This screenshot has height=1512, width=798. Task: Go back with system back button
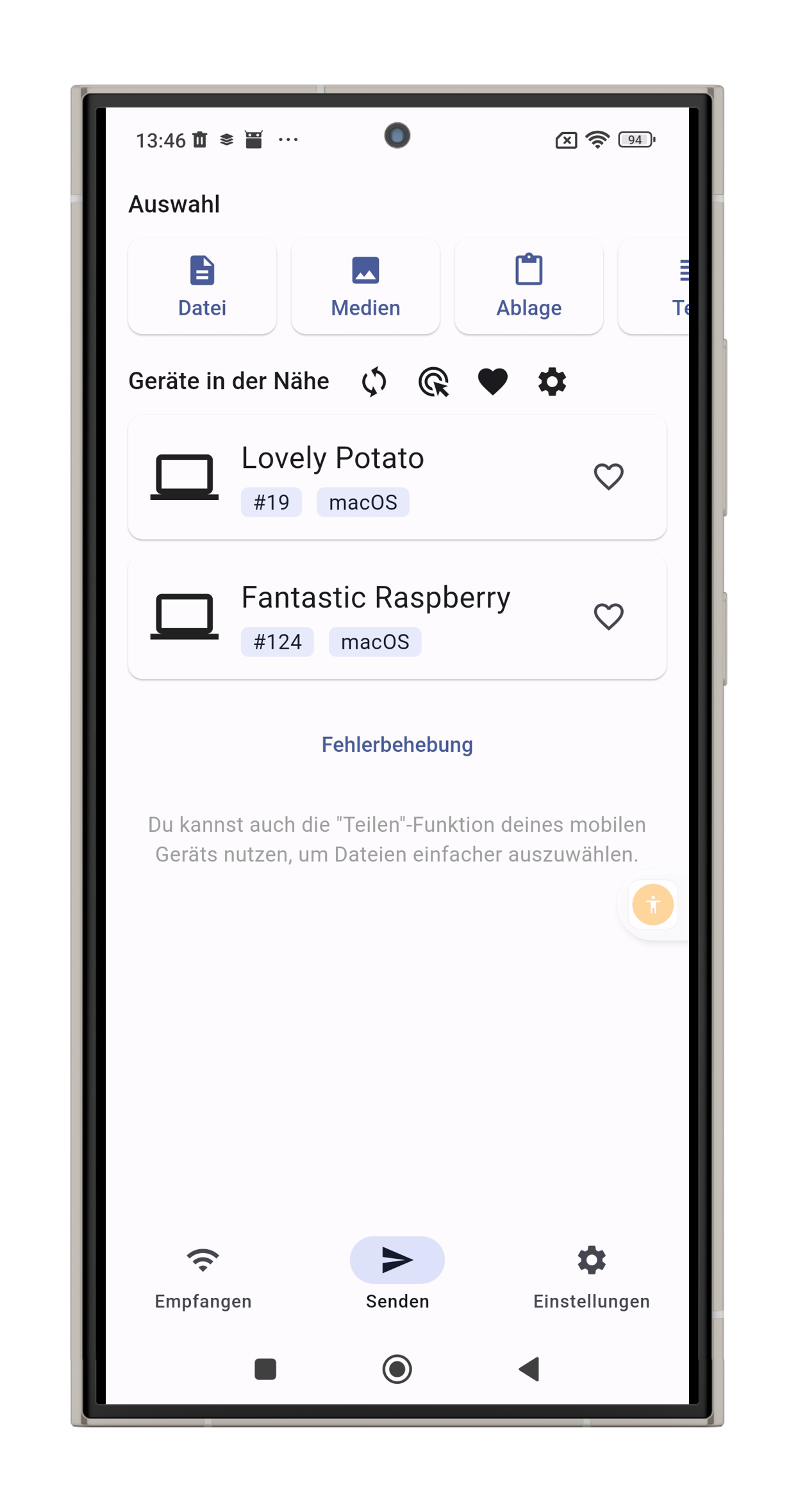pyautogui.click(x=529, y=1369)
